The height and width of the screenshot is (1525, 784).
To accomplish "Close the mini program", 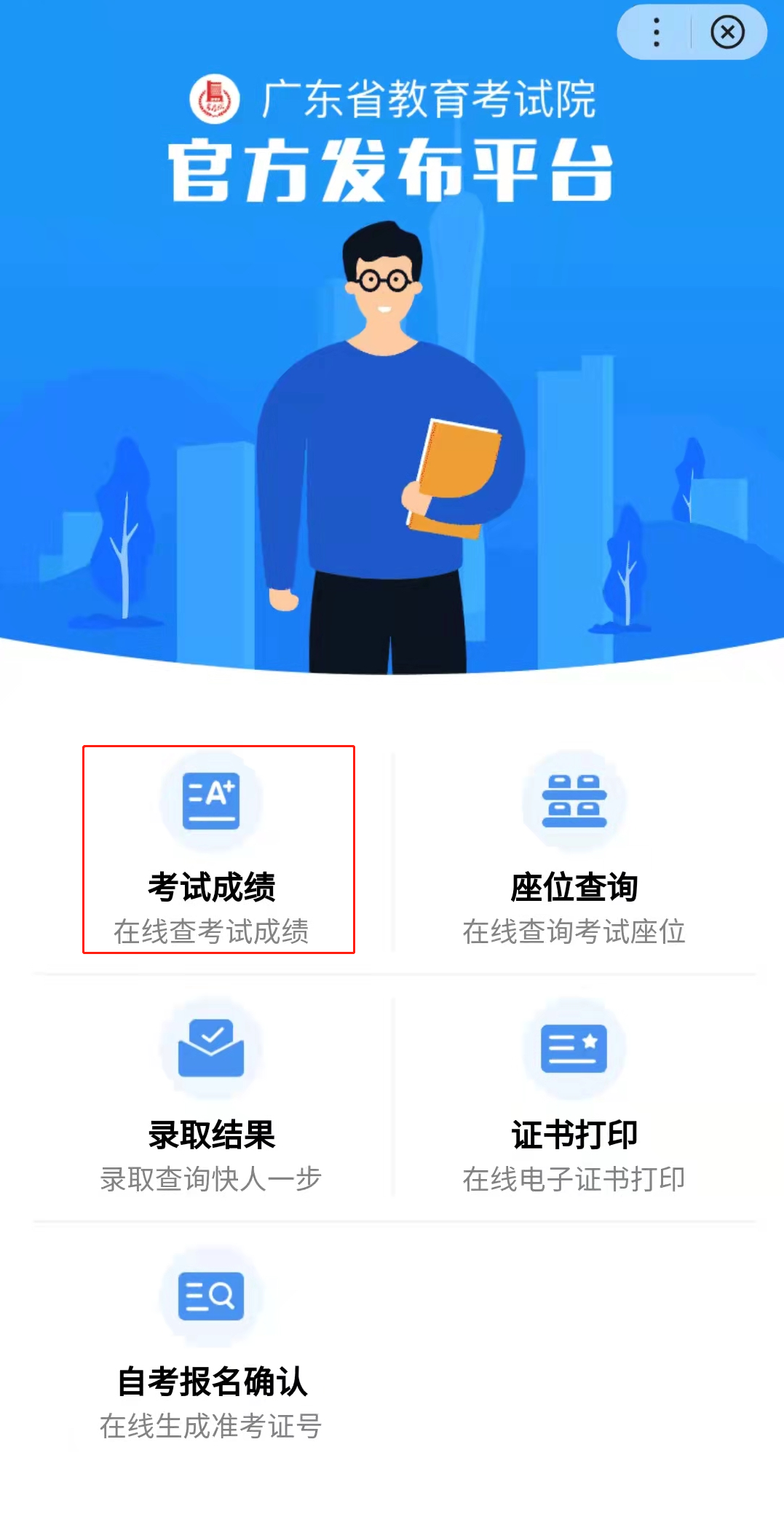I will tap(726, 33).
